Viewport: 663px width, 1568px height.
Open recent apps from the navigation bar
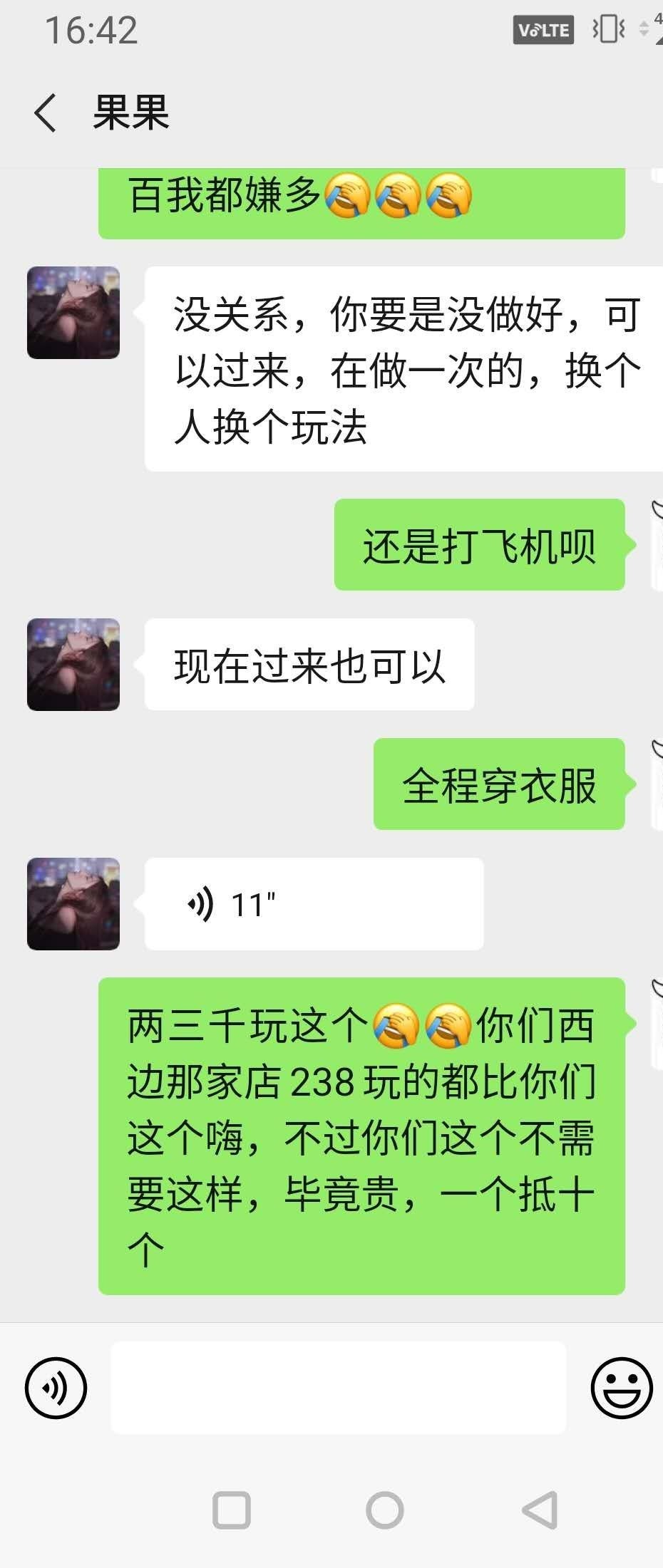[232, 1510]
